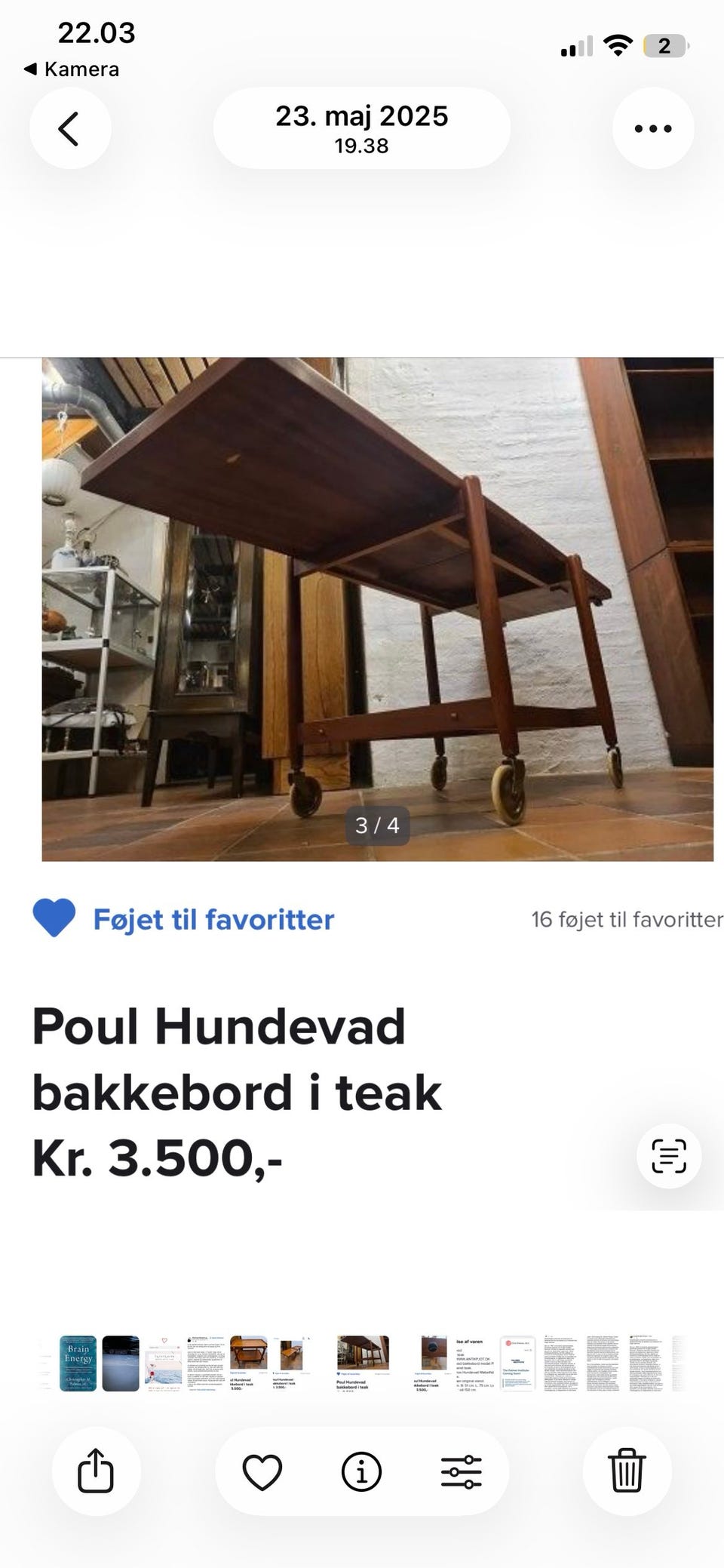
Task: Return to Kamera via the status bar link
Action: tap(72, 69)
